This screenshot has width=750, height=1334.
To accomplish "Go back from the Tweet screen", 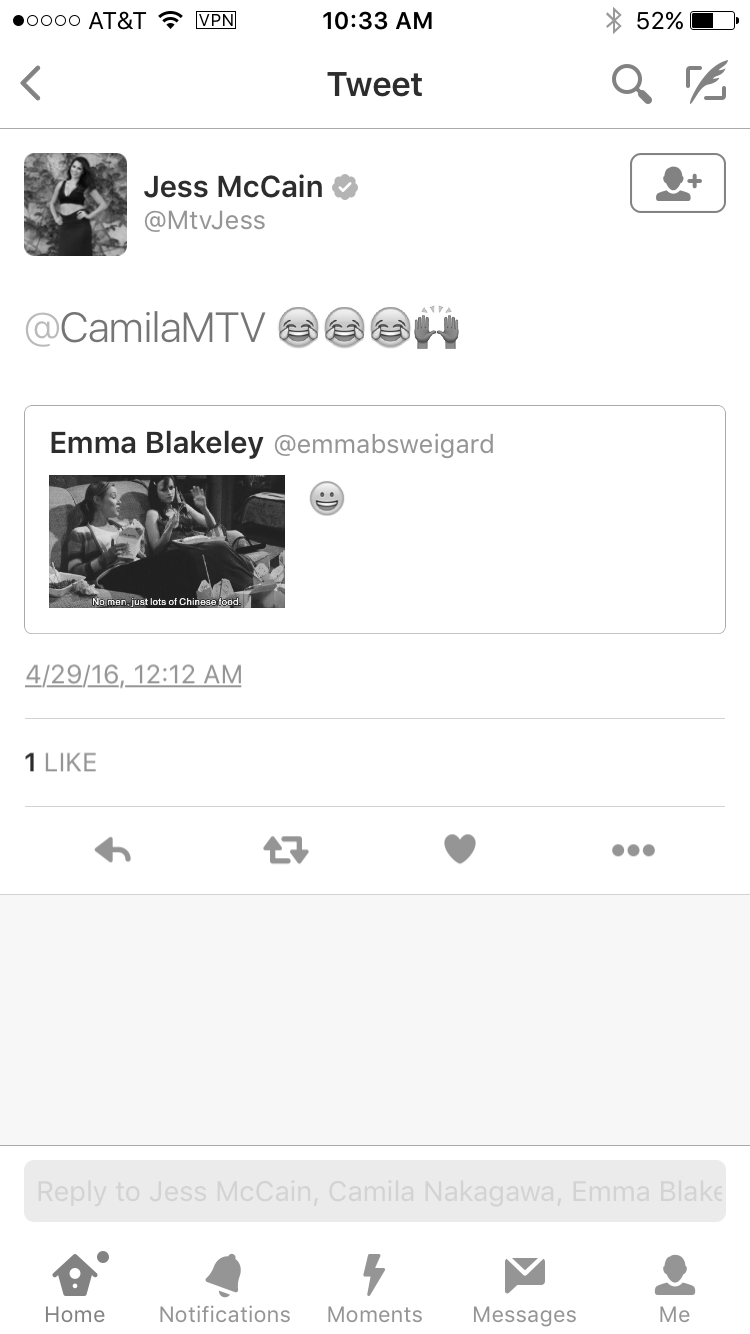I will [x=31, y=84].
